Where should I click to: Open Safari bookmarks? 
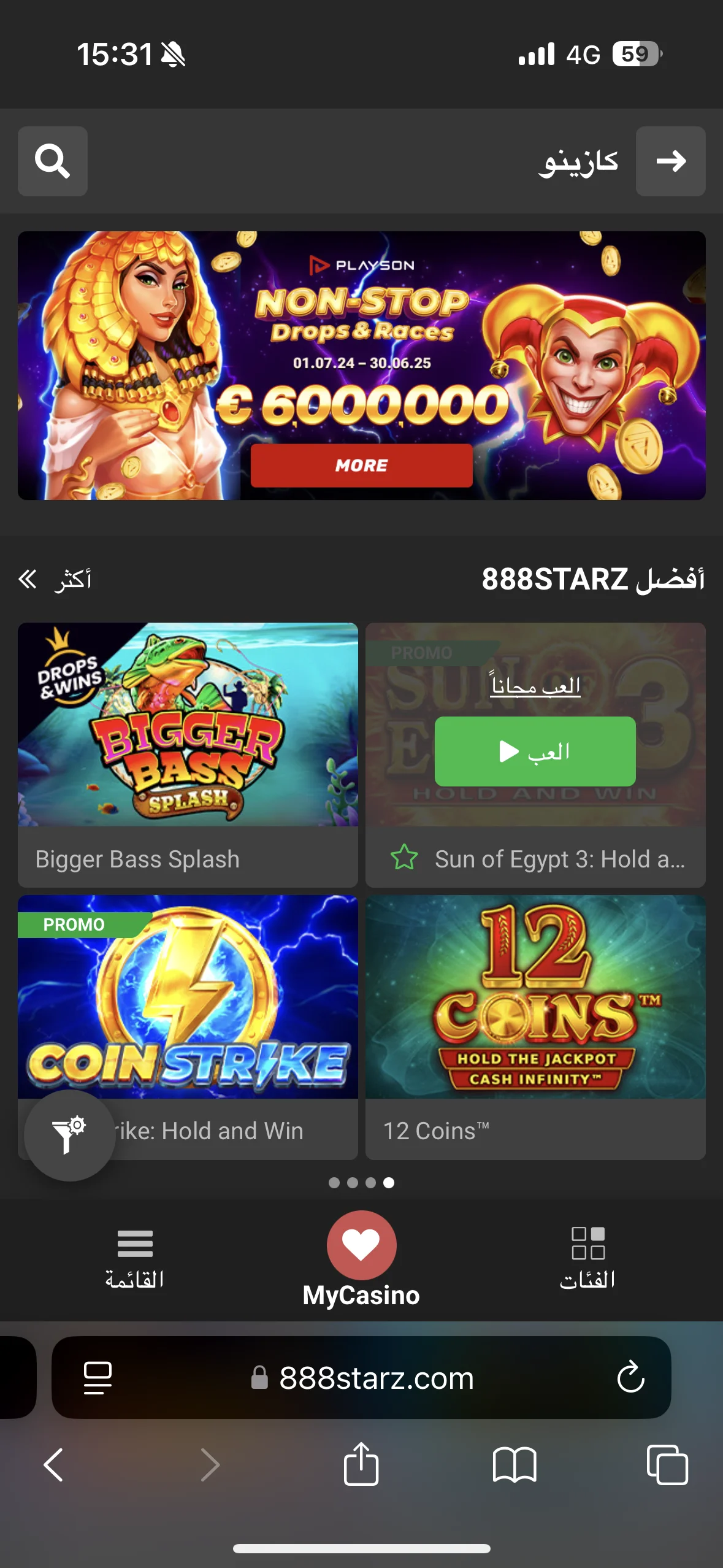click(x=514, y=1465)
